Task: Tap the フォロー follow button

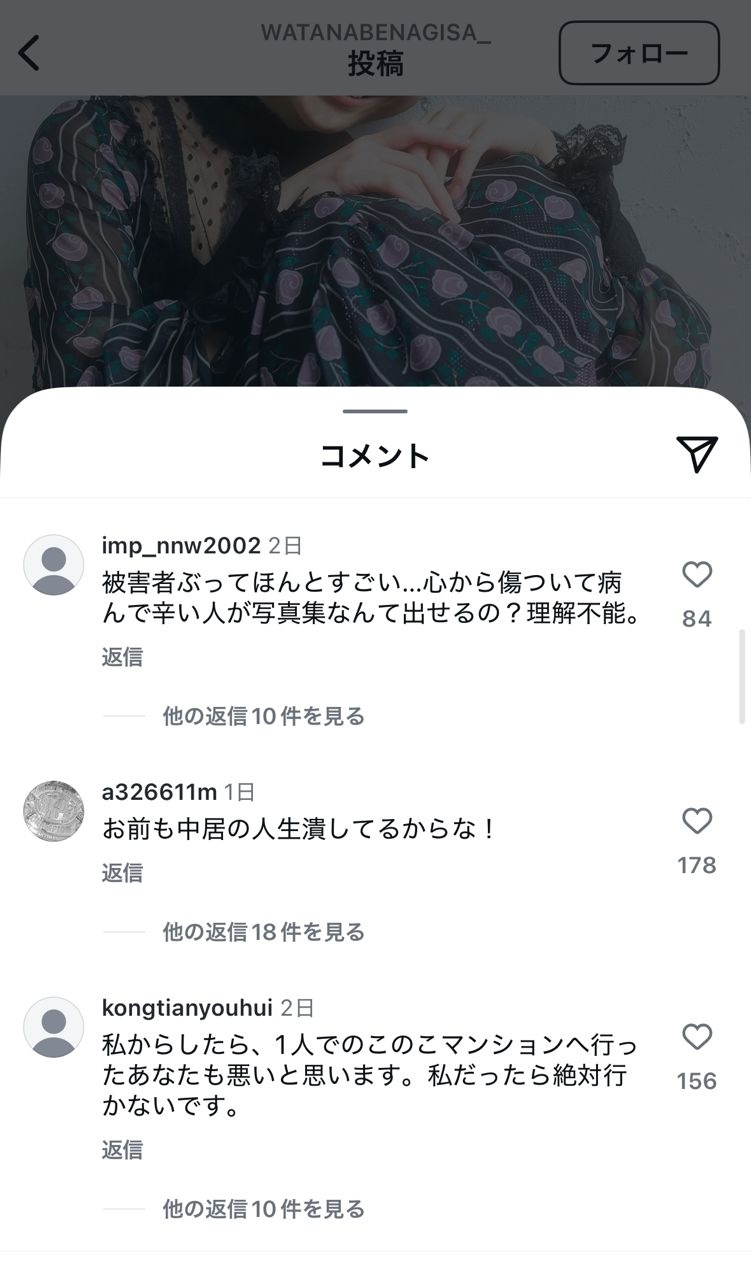Action: (x=638, y=53)
